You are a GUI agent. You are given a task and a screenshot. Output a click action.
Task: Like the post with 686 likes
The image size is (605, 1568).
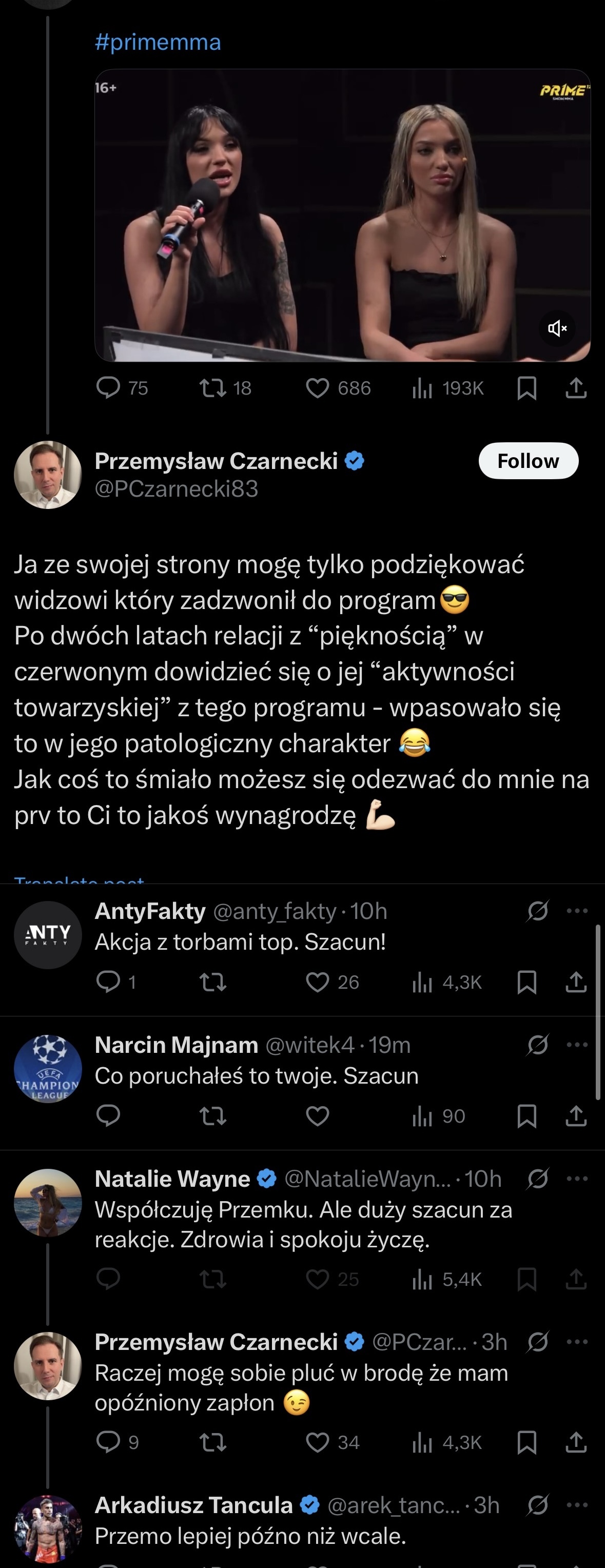317,388
